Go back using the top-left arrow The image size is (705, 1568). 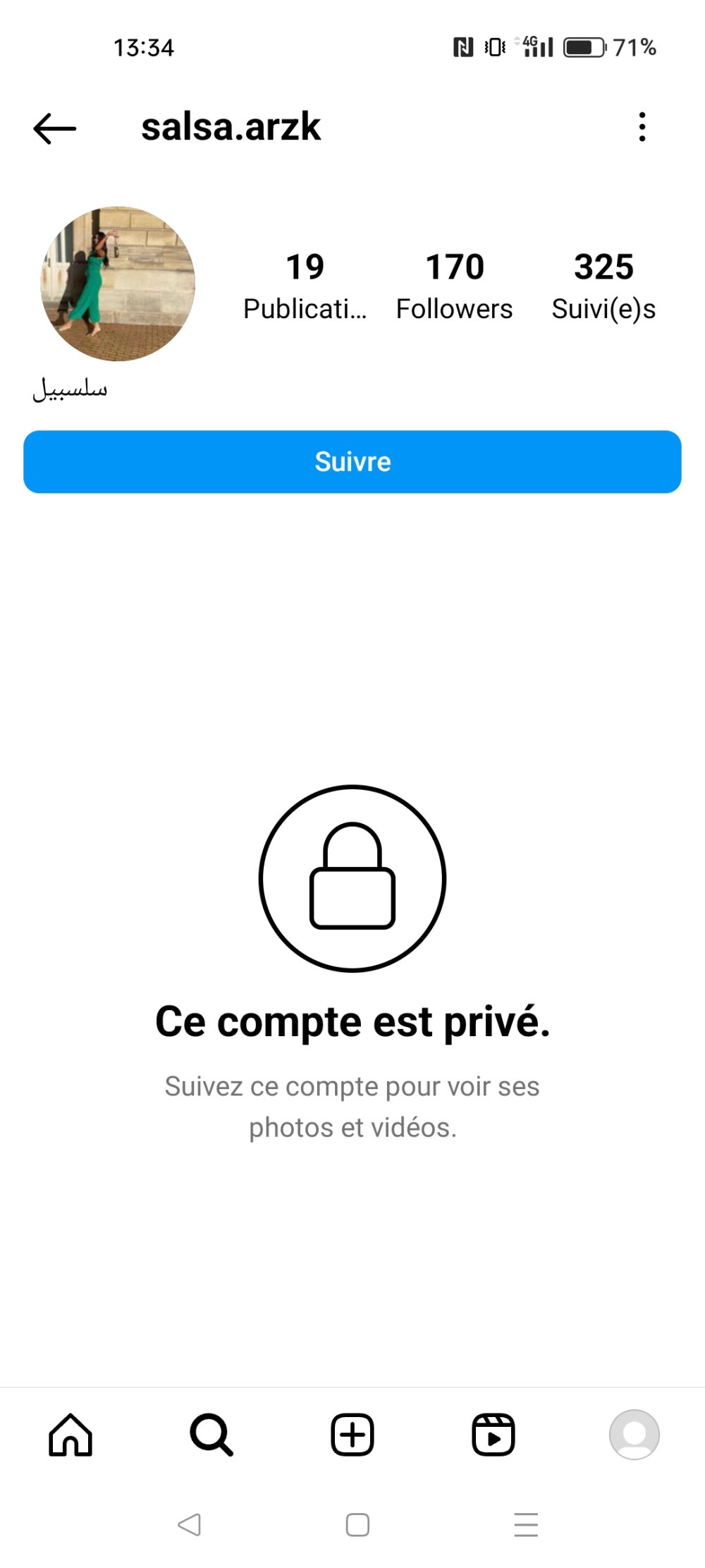54,128
